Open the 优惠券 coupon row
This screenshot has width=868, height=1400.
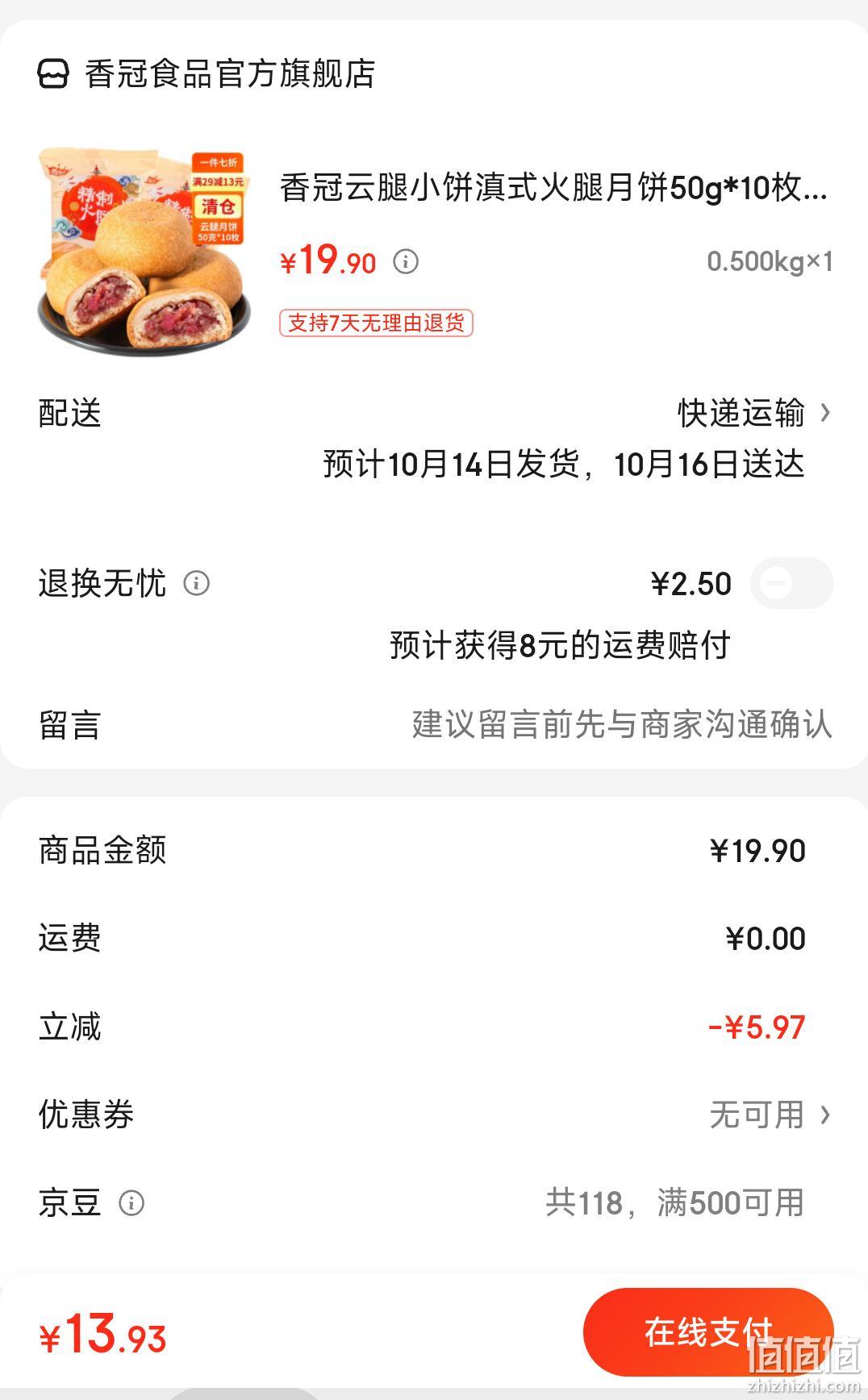[434, 1115]
